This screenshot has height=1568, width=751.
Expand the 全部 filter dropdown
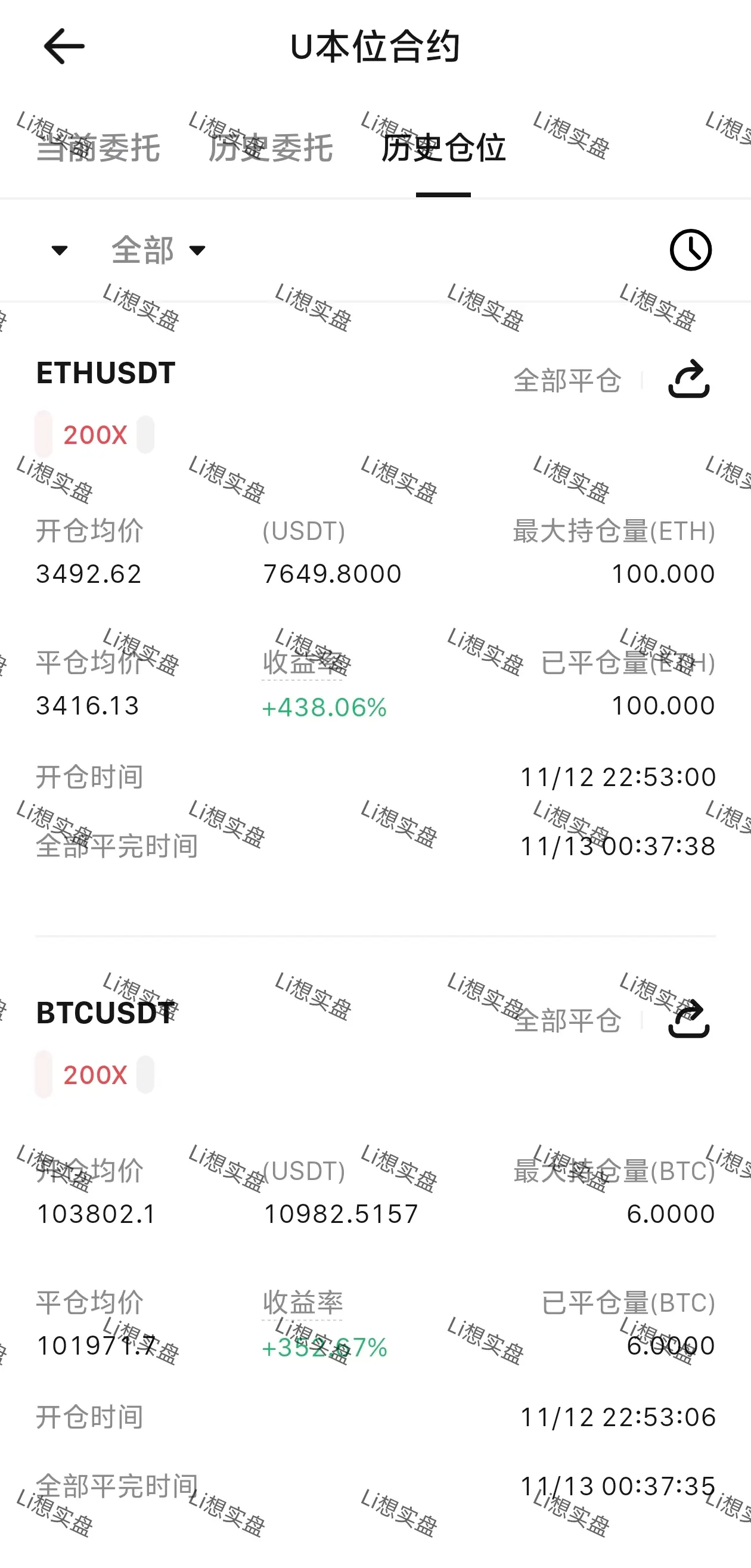click(158, 250)
